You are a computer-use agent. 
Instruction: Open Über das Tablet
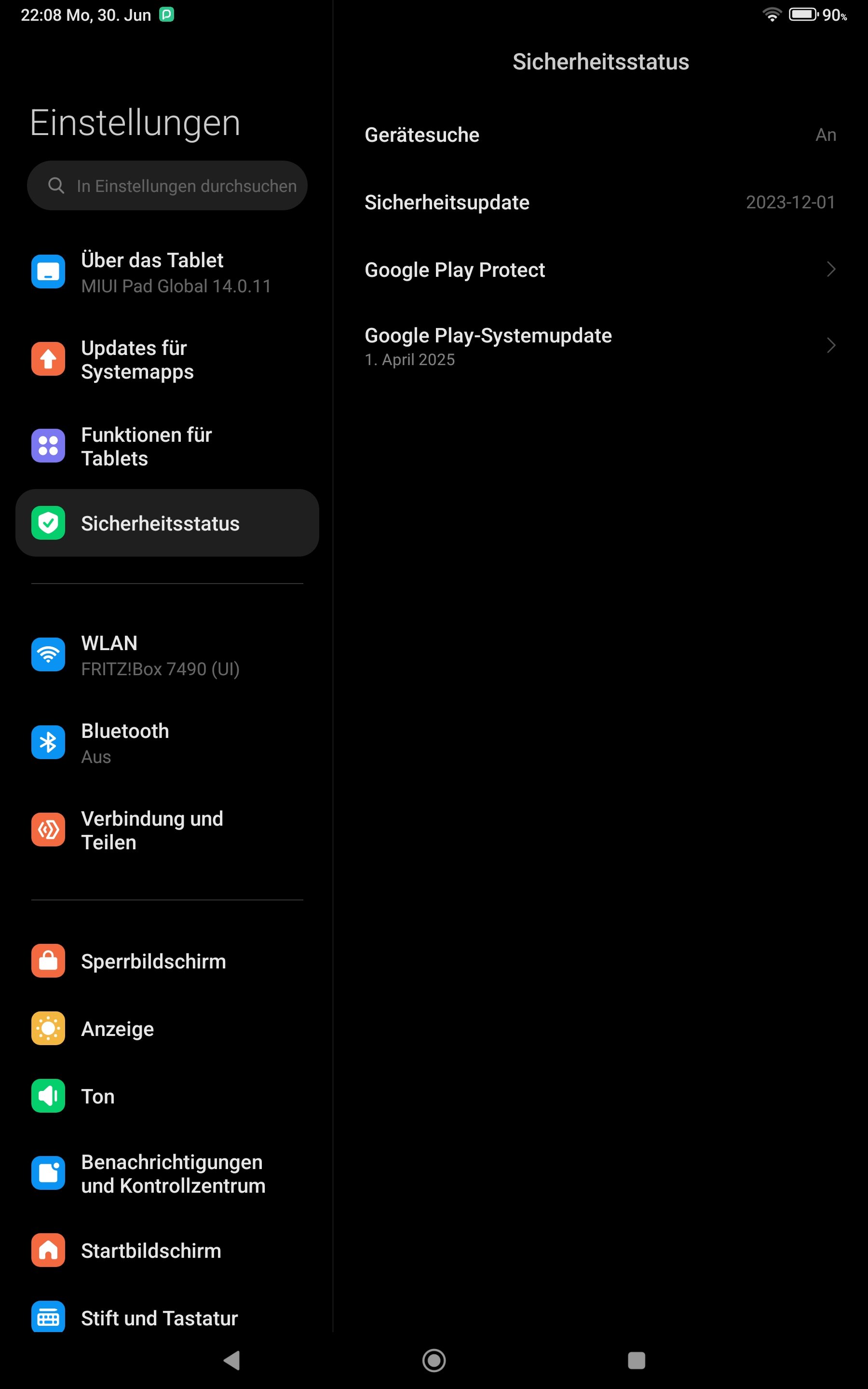(166, 272)
